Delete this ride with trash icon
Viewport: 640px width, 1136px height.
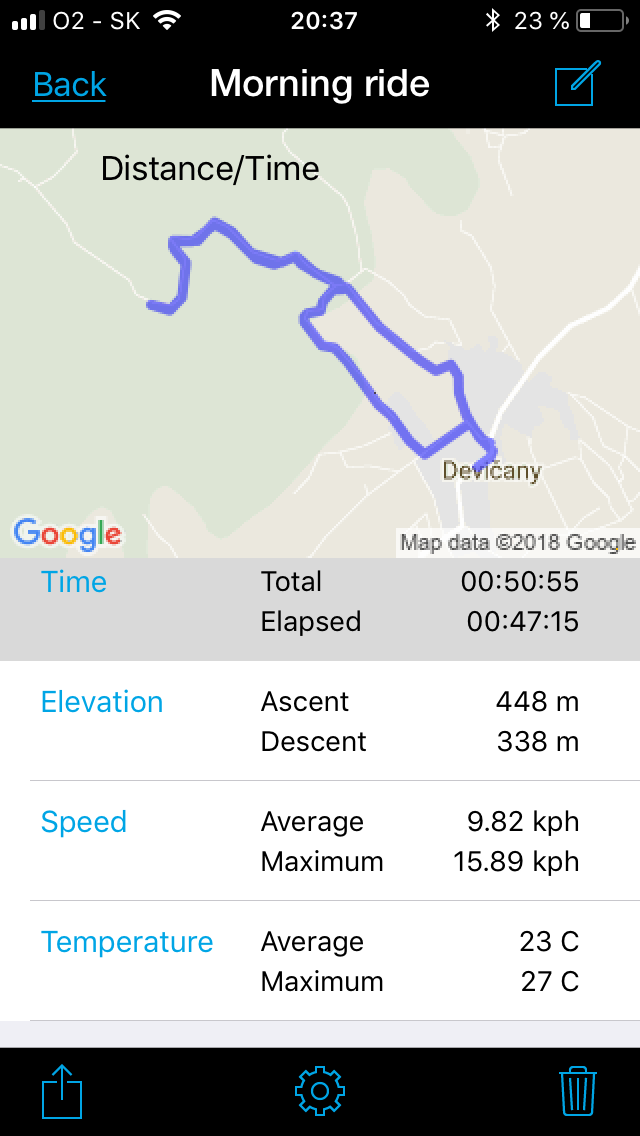(x=578, y=1090)
